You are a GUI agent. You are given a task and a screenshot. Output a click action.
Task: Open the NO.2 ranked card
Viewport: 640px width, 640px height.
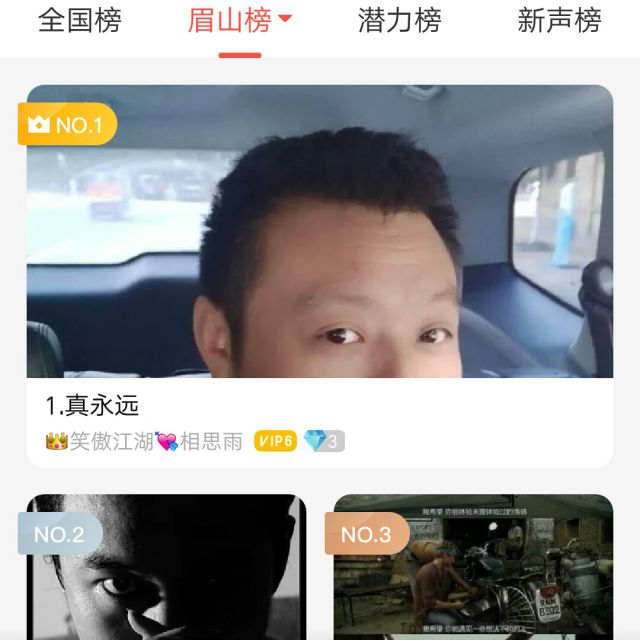click(166, 568)
